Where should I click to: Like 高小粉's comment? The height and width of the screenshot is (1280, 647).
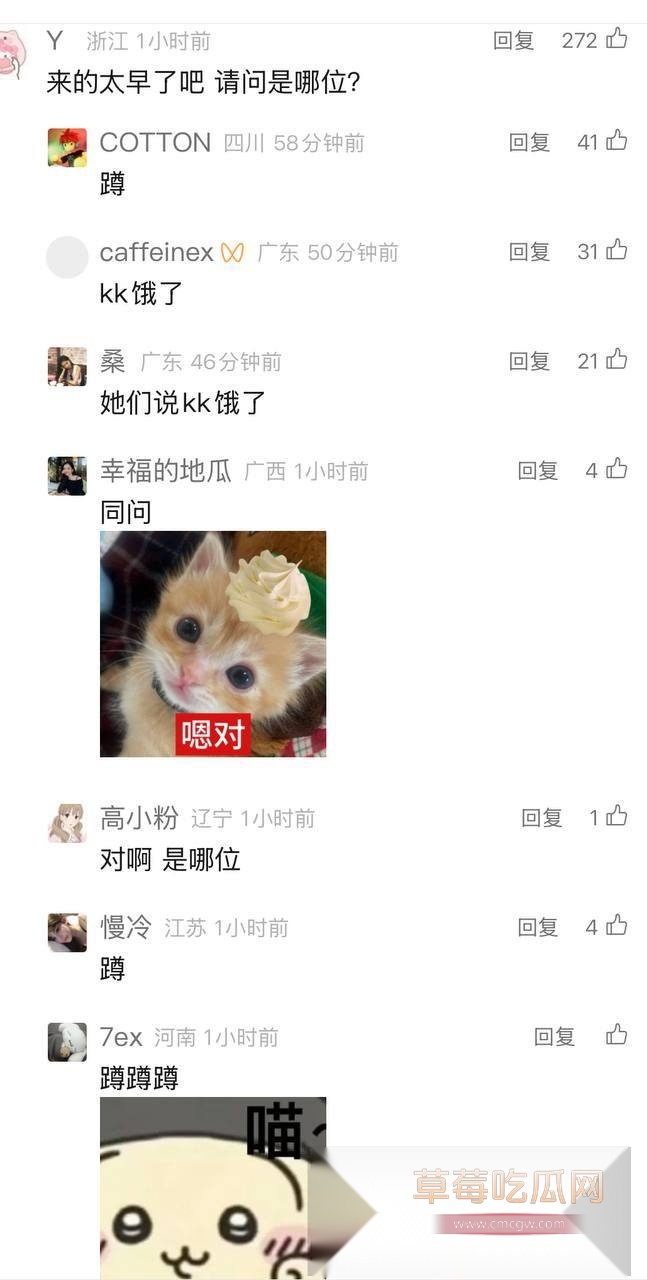tap(617, 816)
